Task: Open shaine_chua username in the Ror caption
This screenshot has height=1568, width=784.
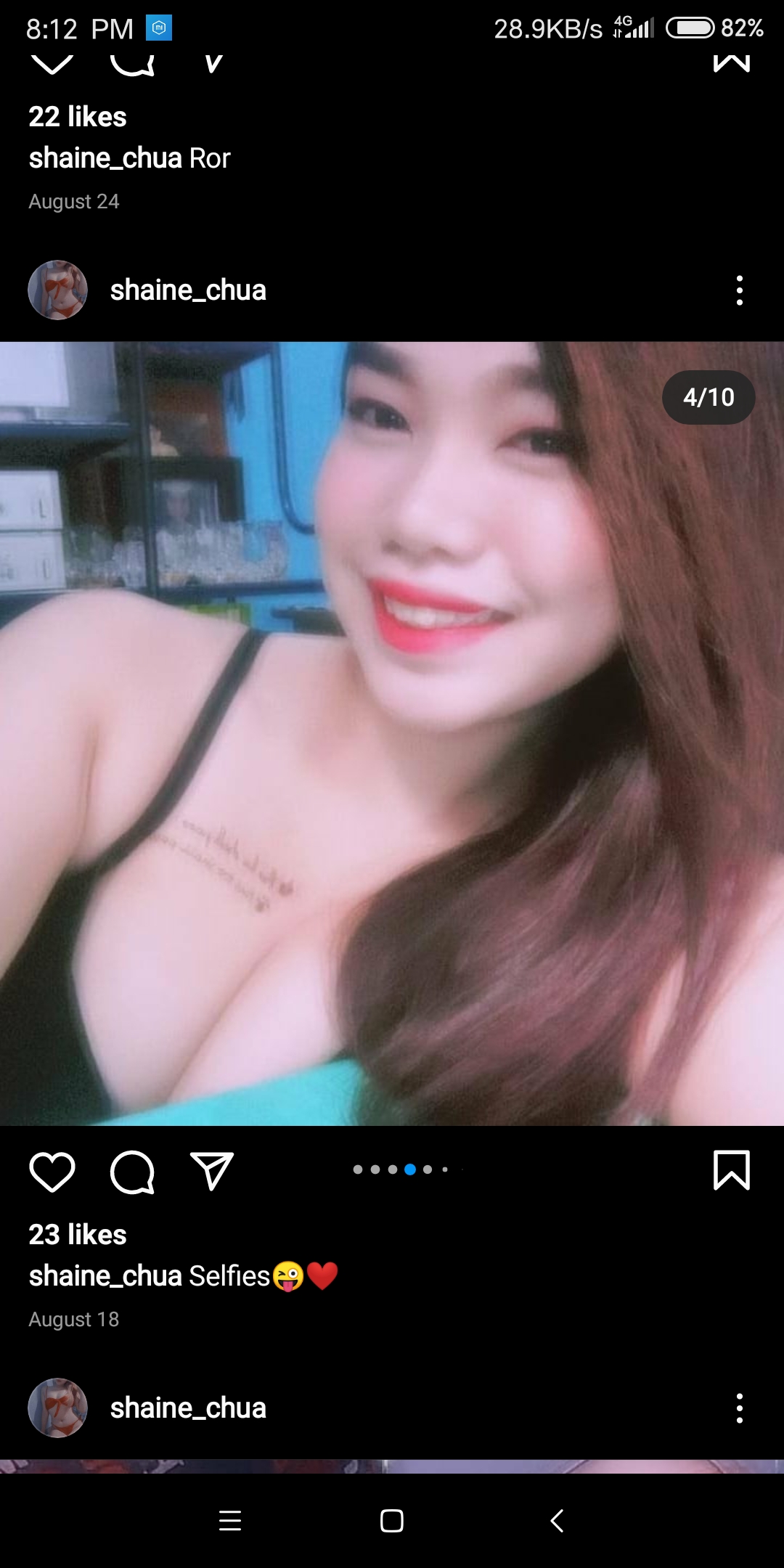Action: pyautogui.click(x=105, y=158)
